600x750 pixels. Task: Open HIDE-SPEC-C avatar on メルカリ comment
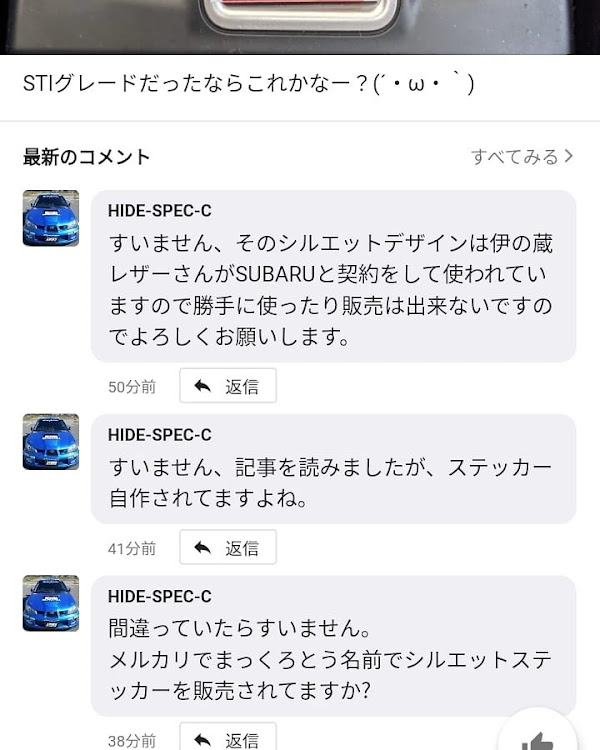point(51,603)
